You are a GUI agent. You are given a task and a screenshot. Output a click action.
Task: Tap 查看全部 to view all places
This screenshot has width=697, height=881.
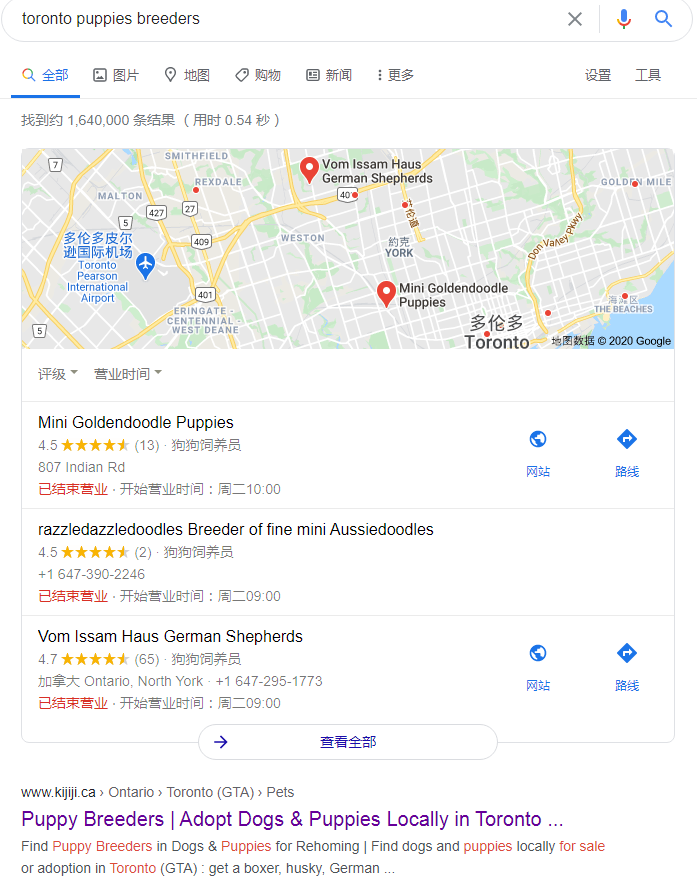(348, 742)
